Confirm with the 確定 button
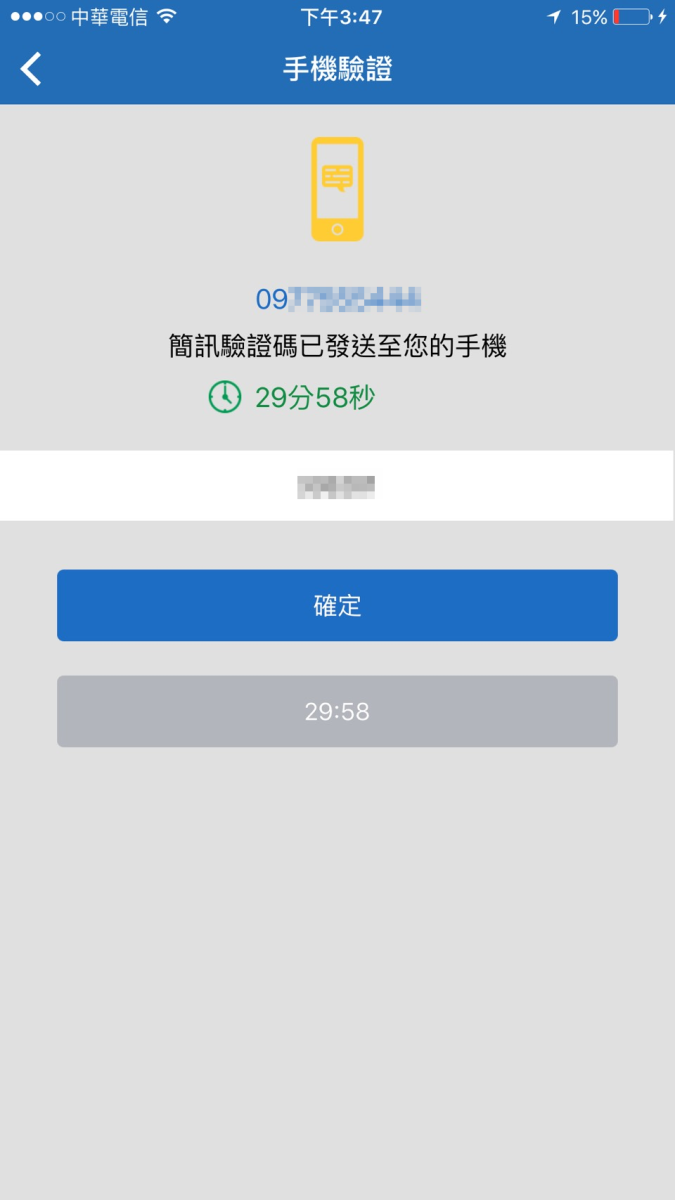The width and height of the screenshot is (675, 1200). tap(337, 605)
